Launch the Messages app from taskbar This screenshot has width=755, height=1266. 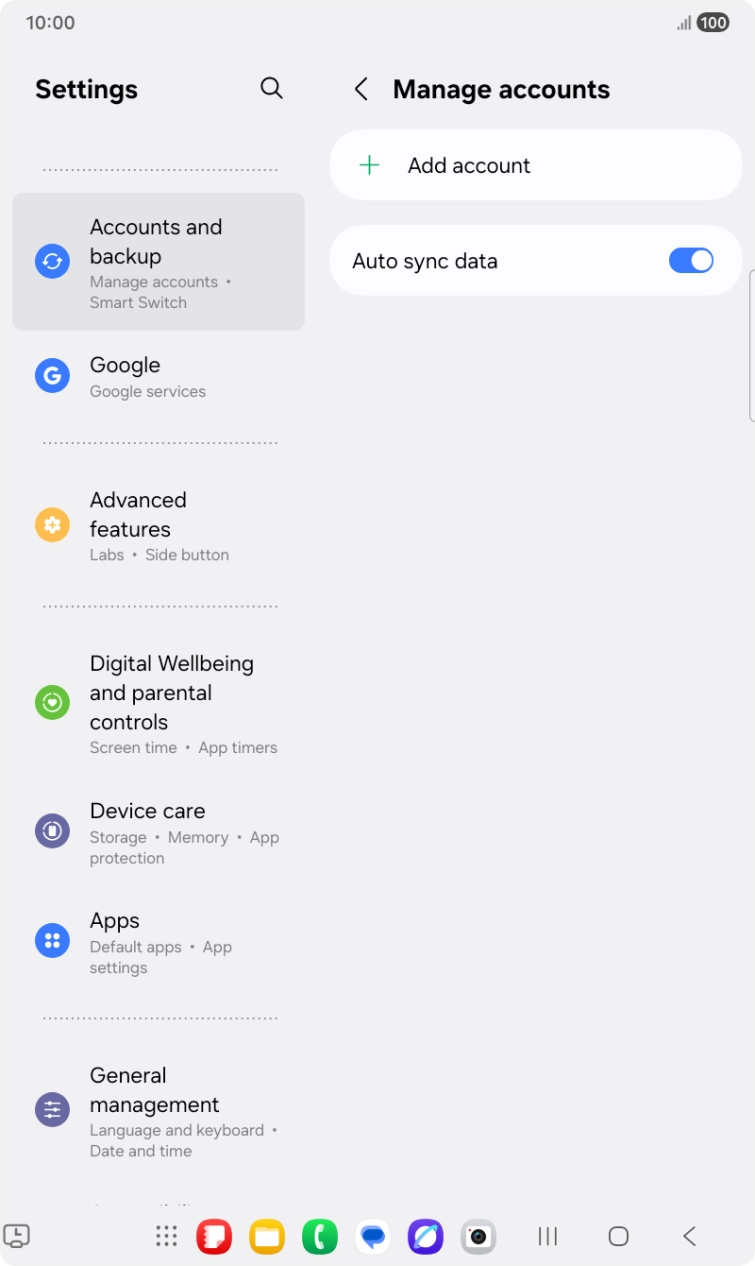point(373,1237)
